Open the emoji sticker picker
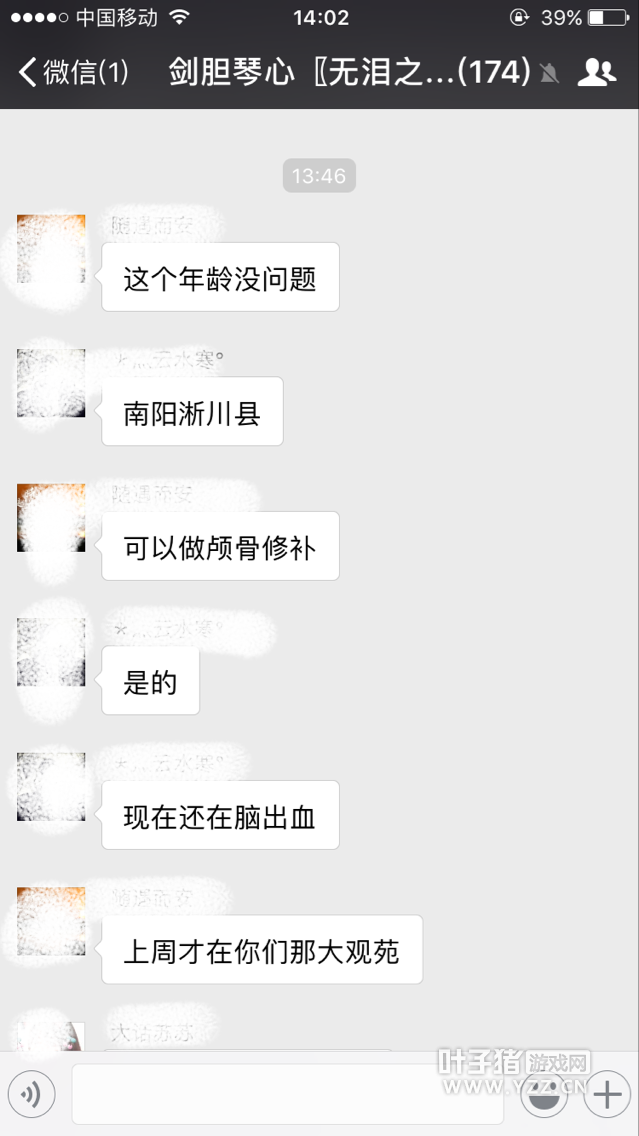The image size is (639, 1136). tap(545, 1095)
